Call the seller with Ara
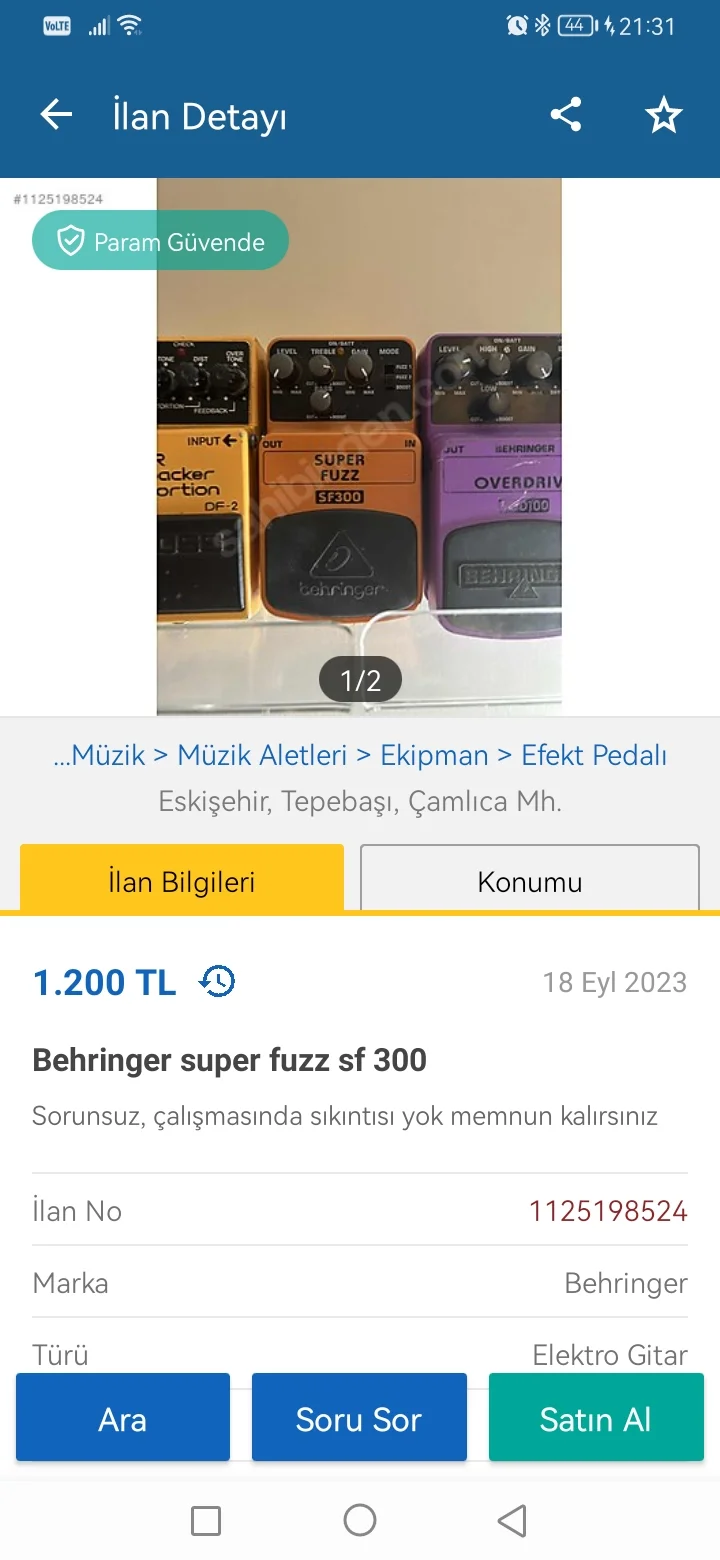Screen dimensions: 720x1560 pyautogui.click(x=123, y=1418)
